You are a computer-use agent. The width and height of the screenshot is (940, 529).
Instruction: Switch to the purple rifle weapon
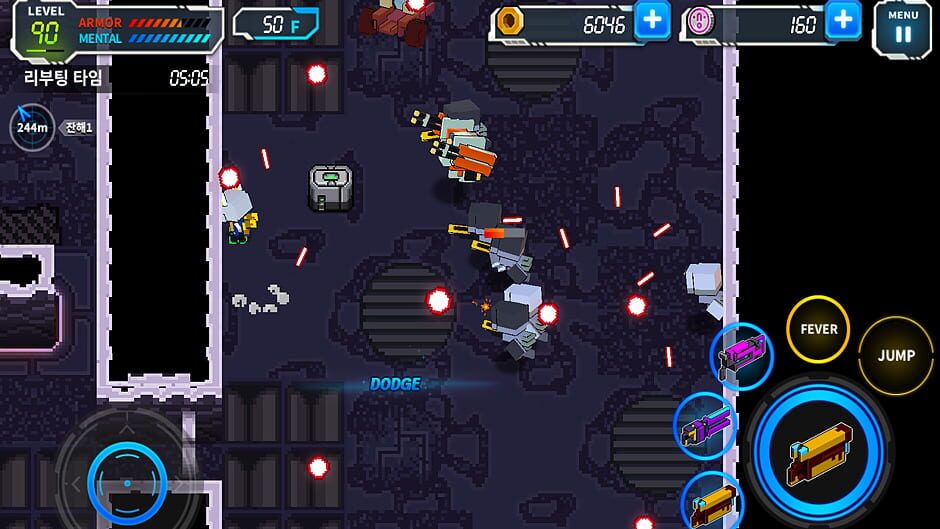click(x=705, y=425)
